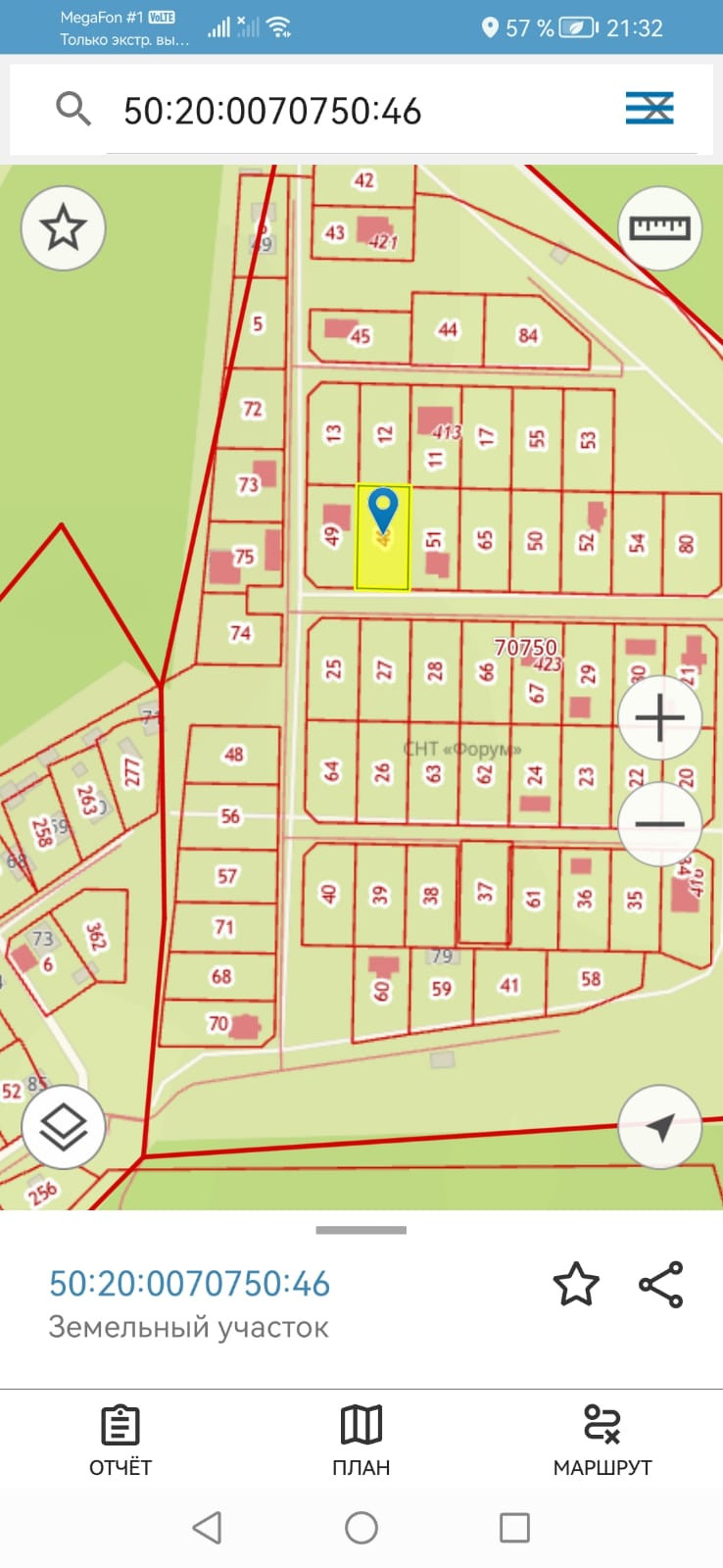Open parcel link 50:20:0070750:46
The height and width of the screenshot is (1568, 723).
[x=190, y=1283]
